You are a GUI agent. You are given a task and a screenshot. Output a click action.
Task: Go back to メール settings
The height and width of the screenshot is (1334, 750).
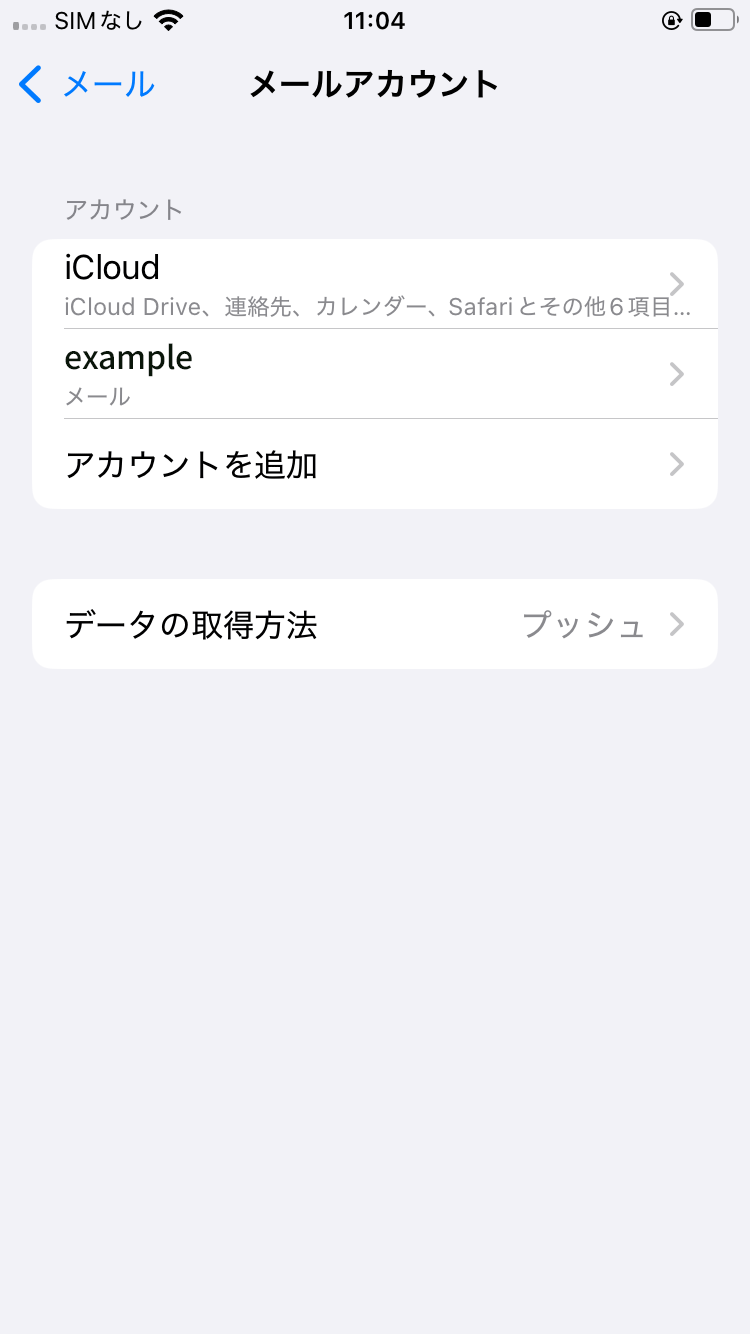(x=87, y=85)
